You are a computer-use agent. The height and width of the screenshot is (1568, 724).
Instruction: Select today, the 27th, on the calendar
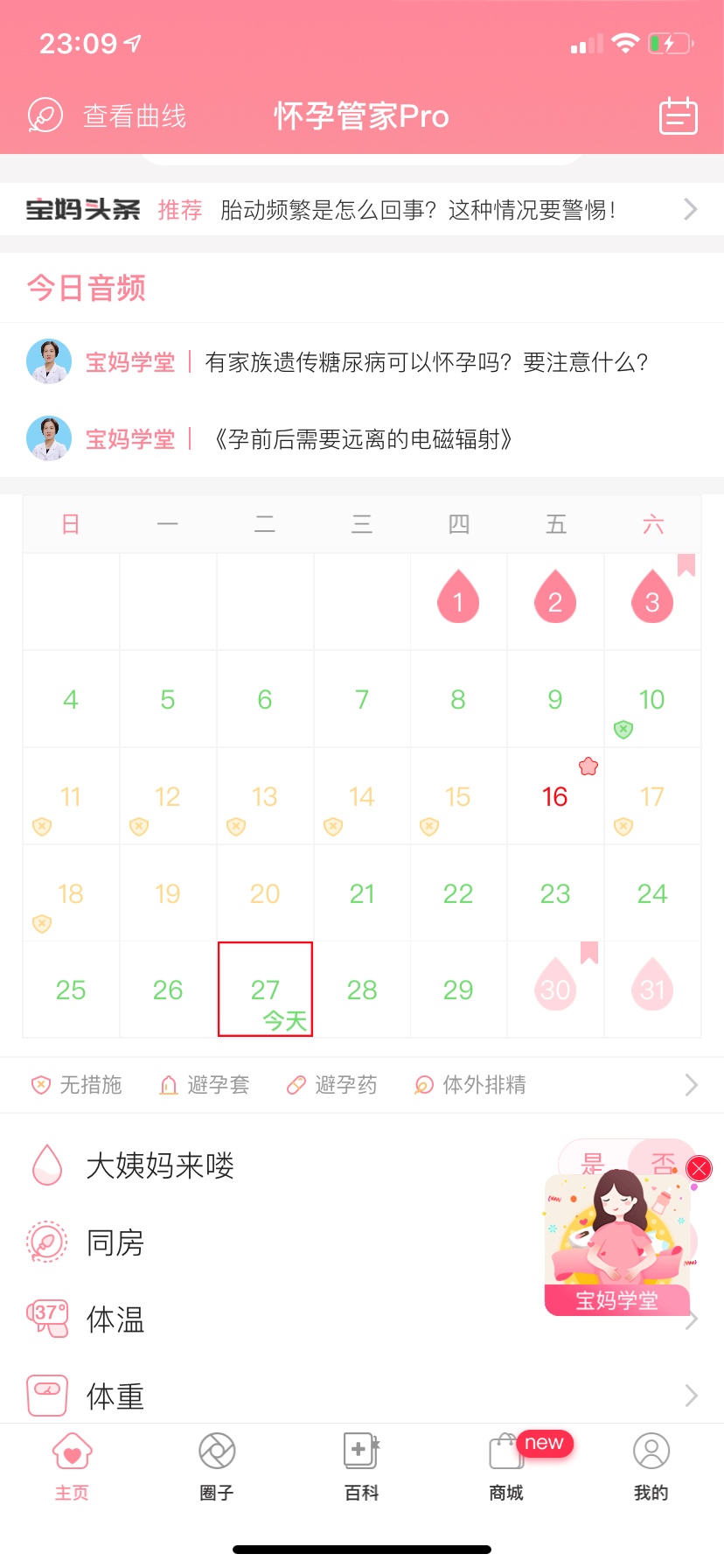[265, 990]
